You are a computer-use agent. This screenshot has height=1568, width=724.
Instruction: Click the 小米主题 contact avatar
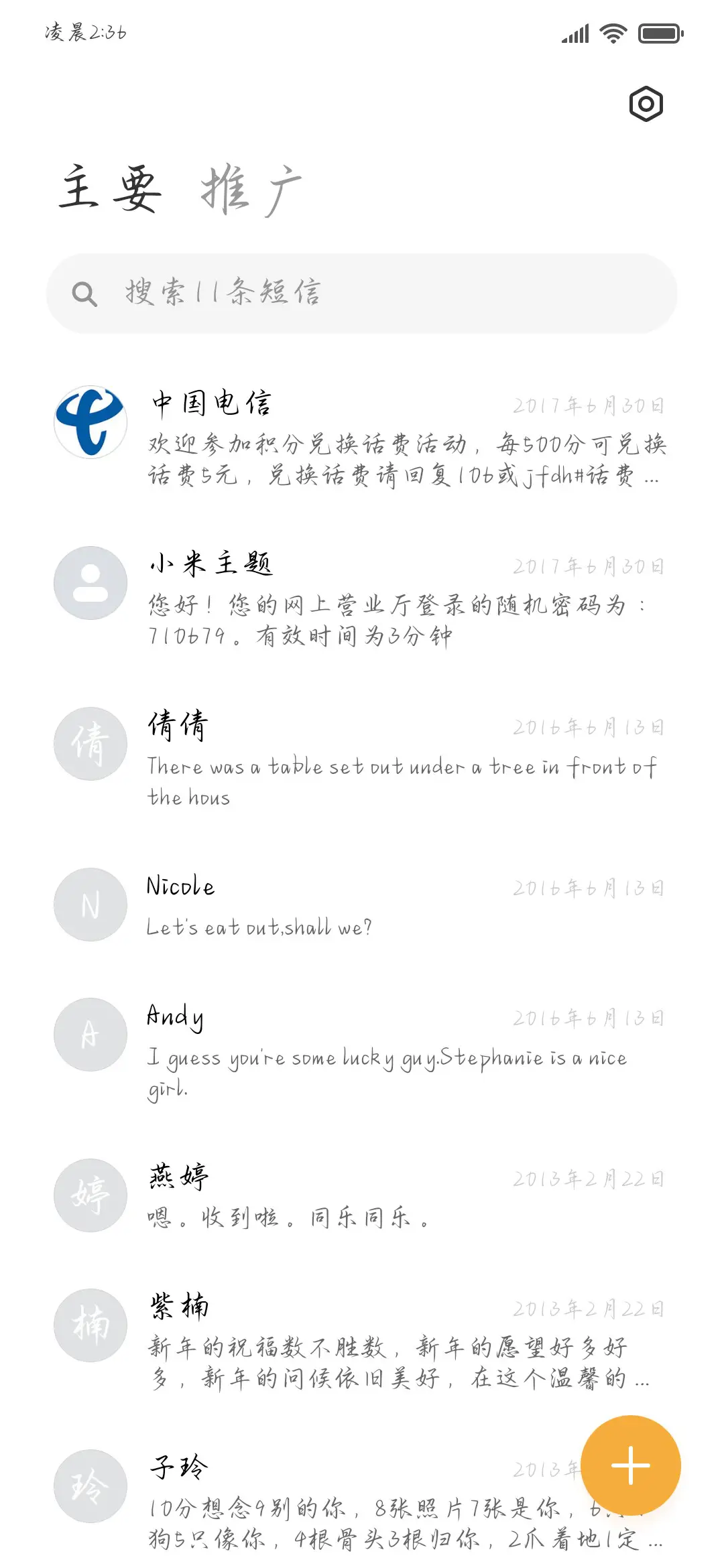tap(91, 583)
